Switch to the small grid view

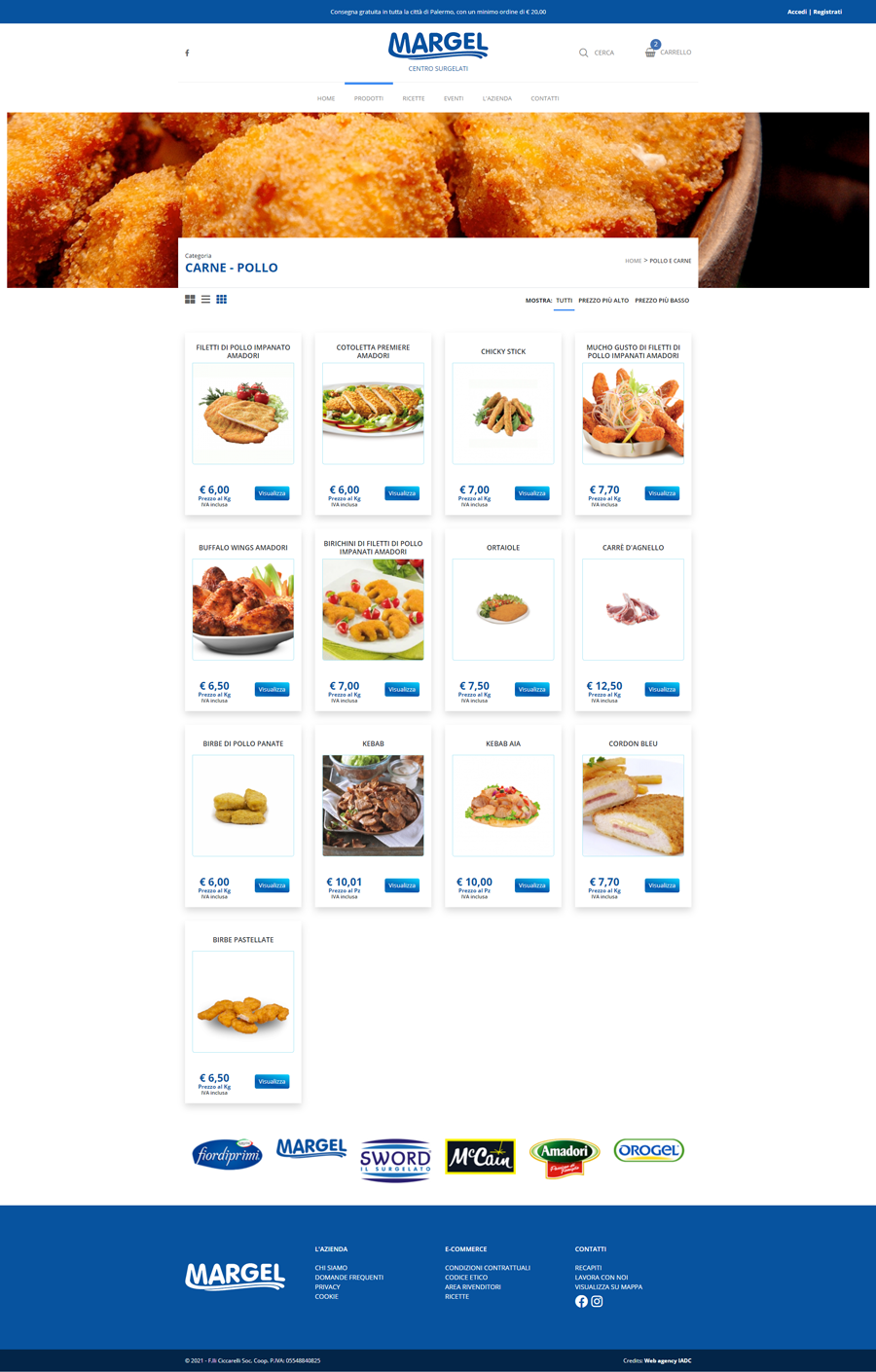[222, 300]
